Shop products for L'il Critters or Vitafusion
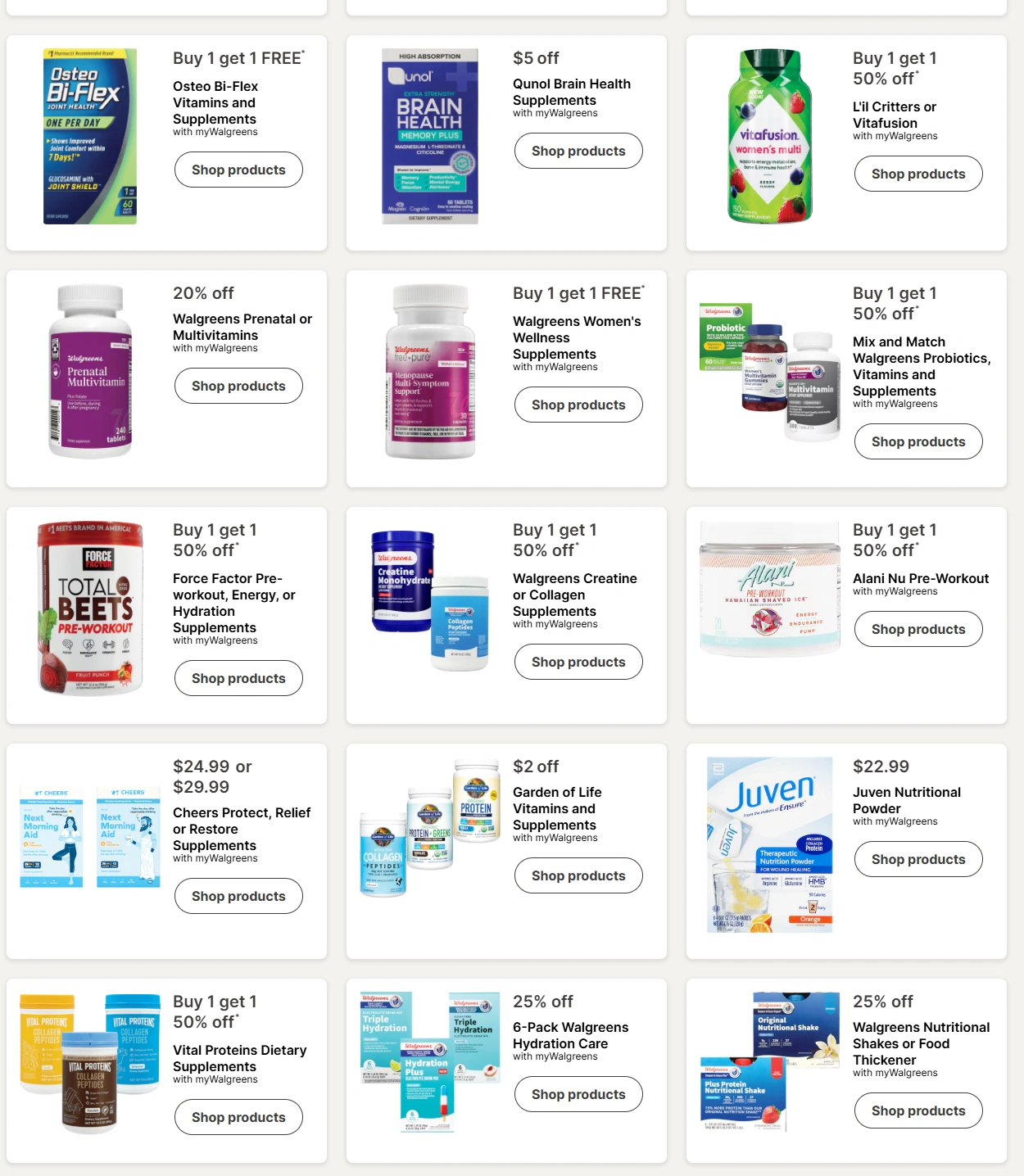The height and width of the screenshot is (1176, 1024). (918, 174)
